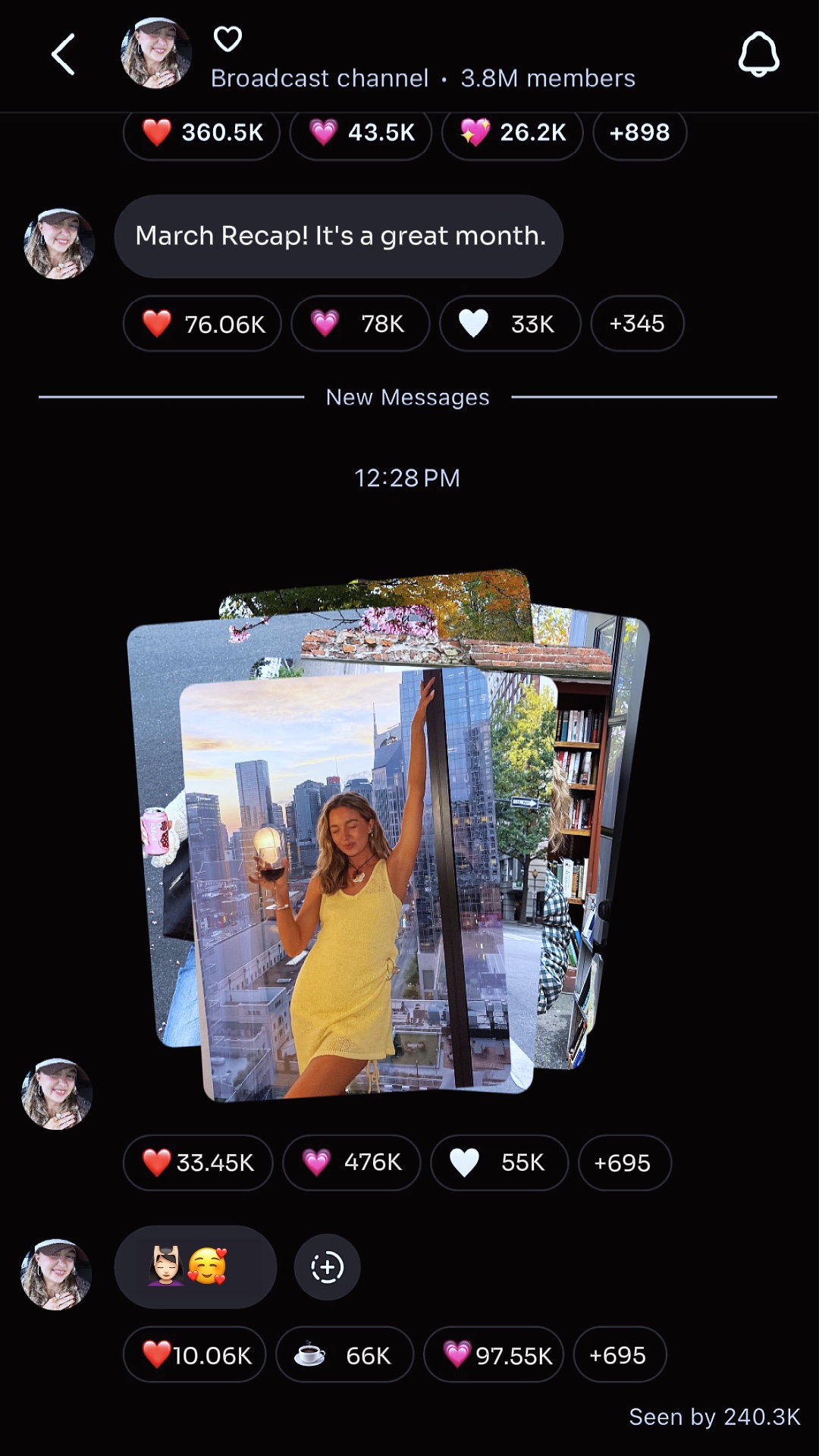Tap the notification bell icon
This screenshot has height=1456, width=819.
click(x=758, y=55)
